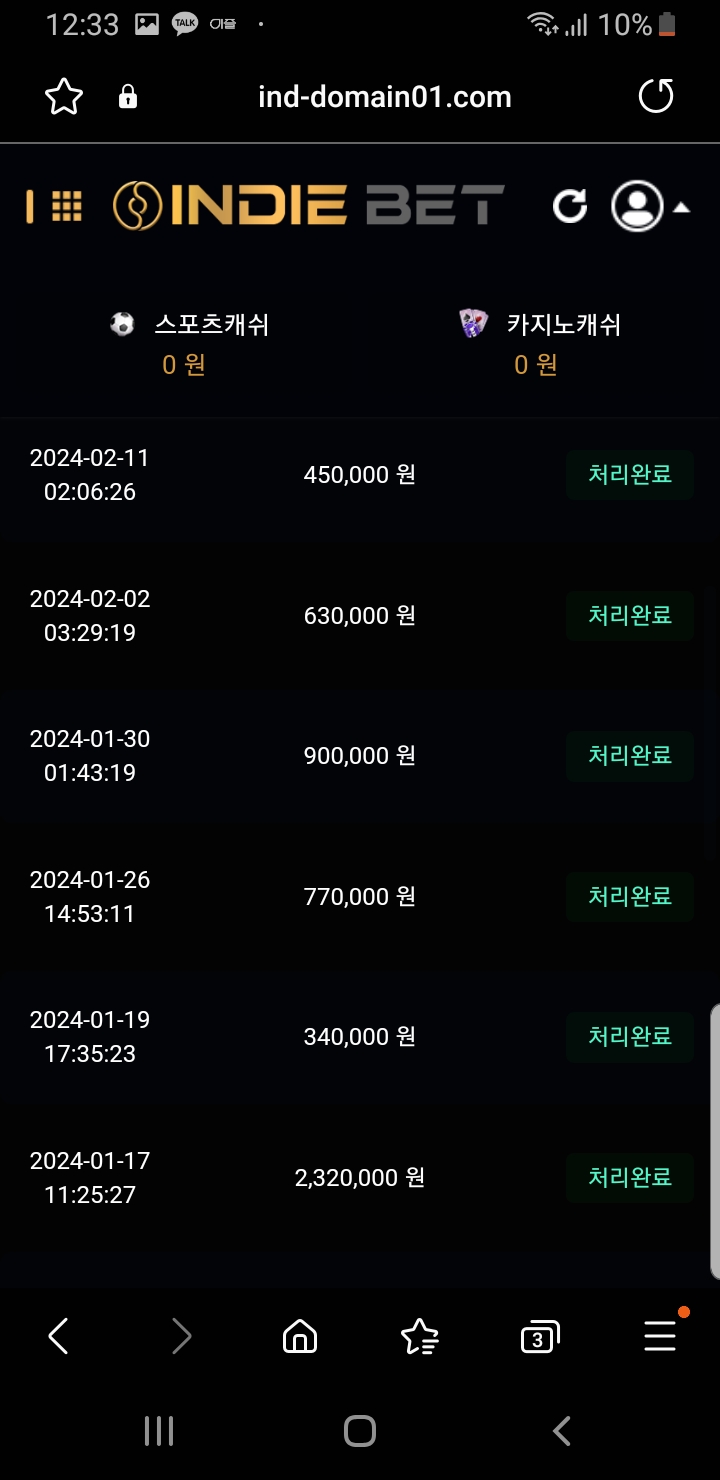
Task: Reload the page in the browser address bar
Action: tap(656, 97)
